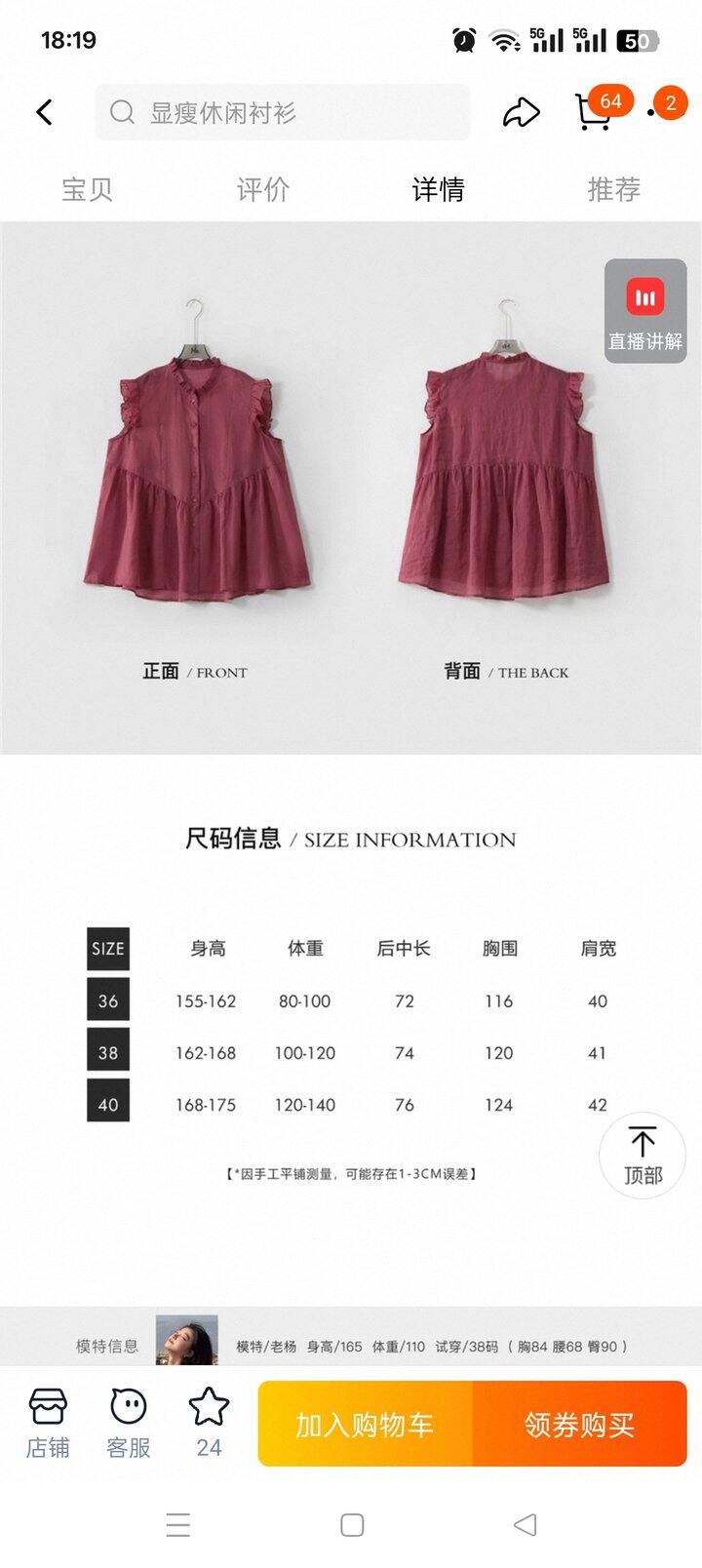Add item to favorites with the star
This screenshot has width=702, height=1568.
coord(209,1425)
